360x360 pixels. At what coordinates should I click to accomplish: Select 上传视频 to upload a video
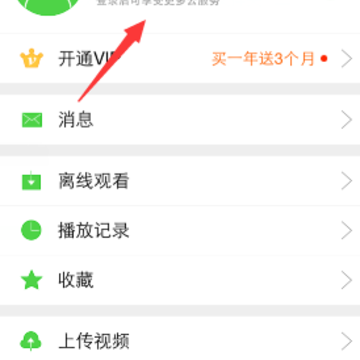pos(180,341)
